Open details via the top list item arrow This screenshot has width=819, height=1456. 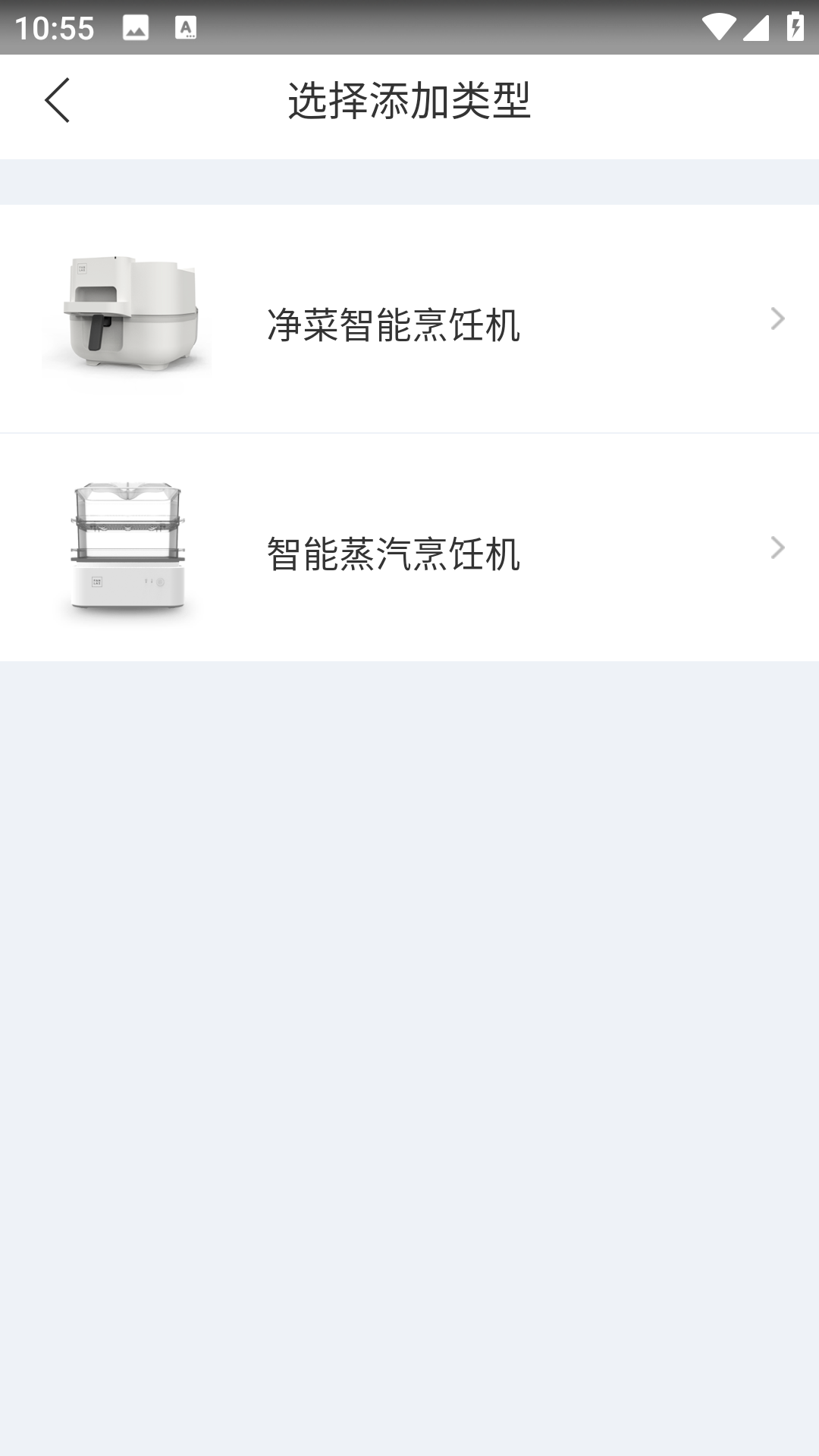click(778, 318)
